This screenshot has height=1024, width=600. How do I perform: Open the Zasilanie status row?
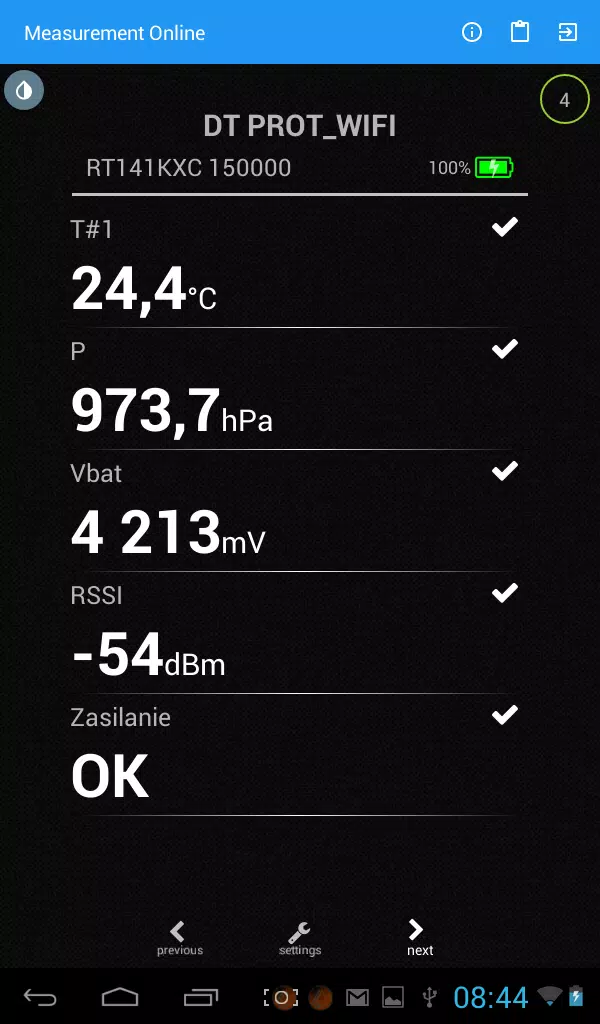[x=300, y=755]
